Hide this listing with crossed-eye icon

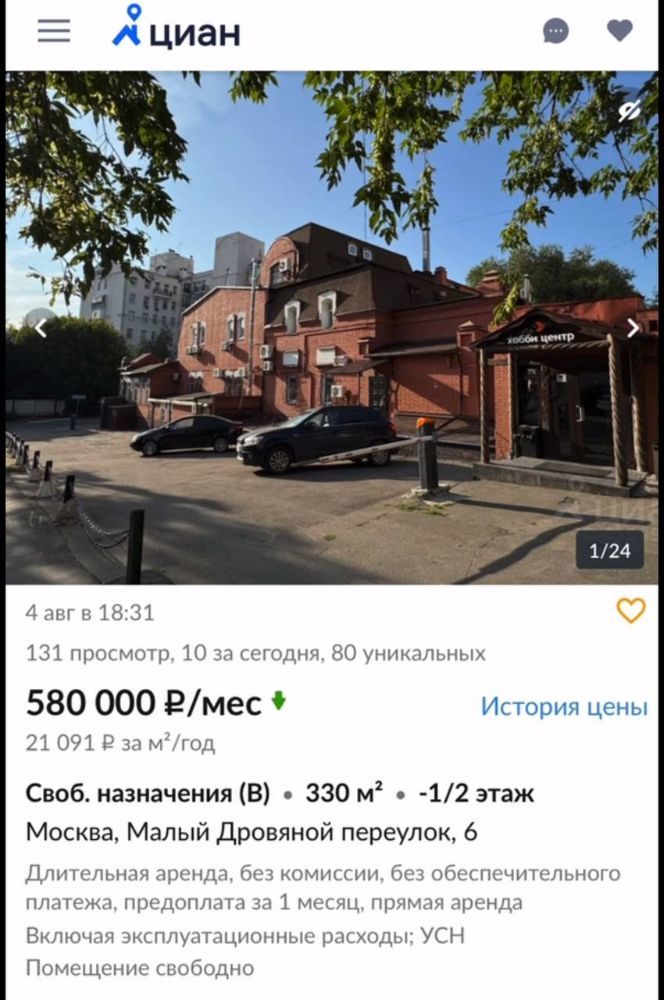(628, 111)
